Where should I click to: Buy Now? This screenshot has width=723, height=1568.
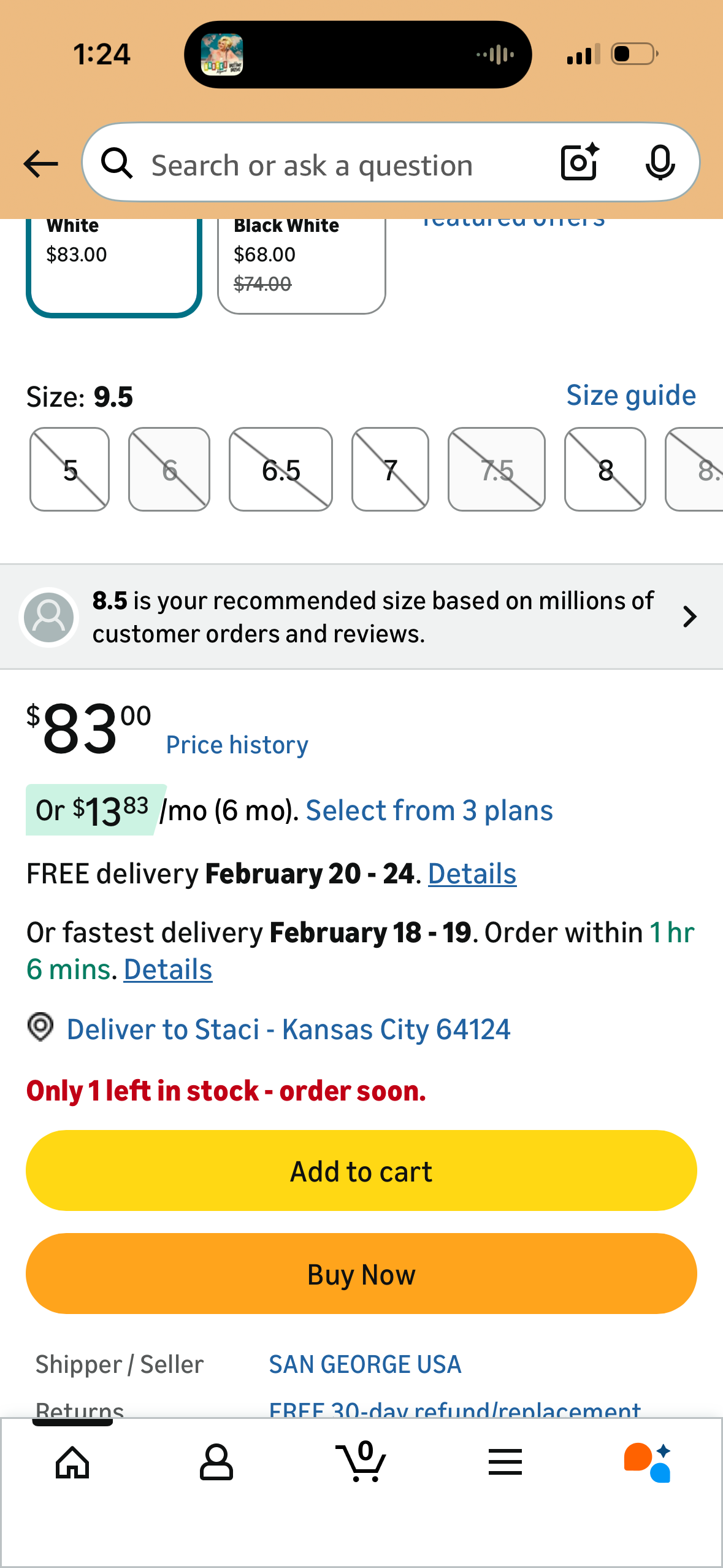click(361, 1274)
